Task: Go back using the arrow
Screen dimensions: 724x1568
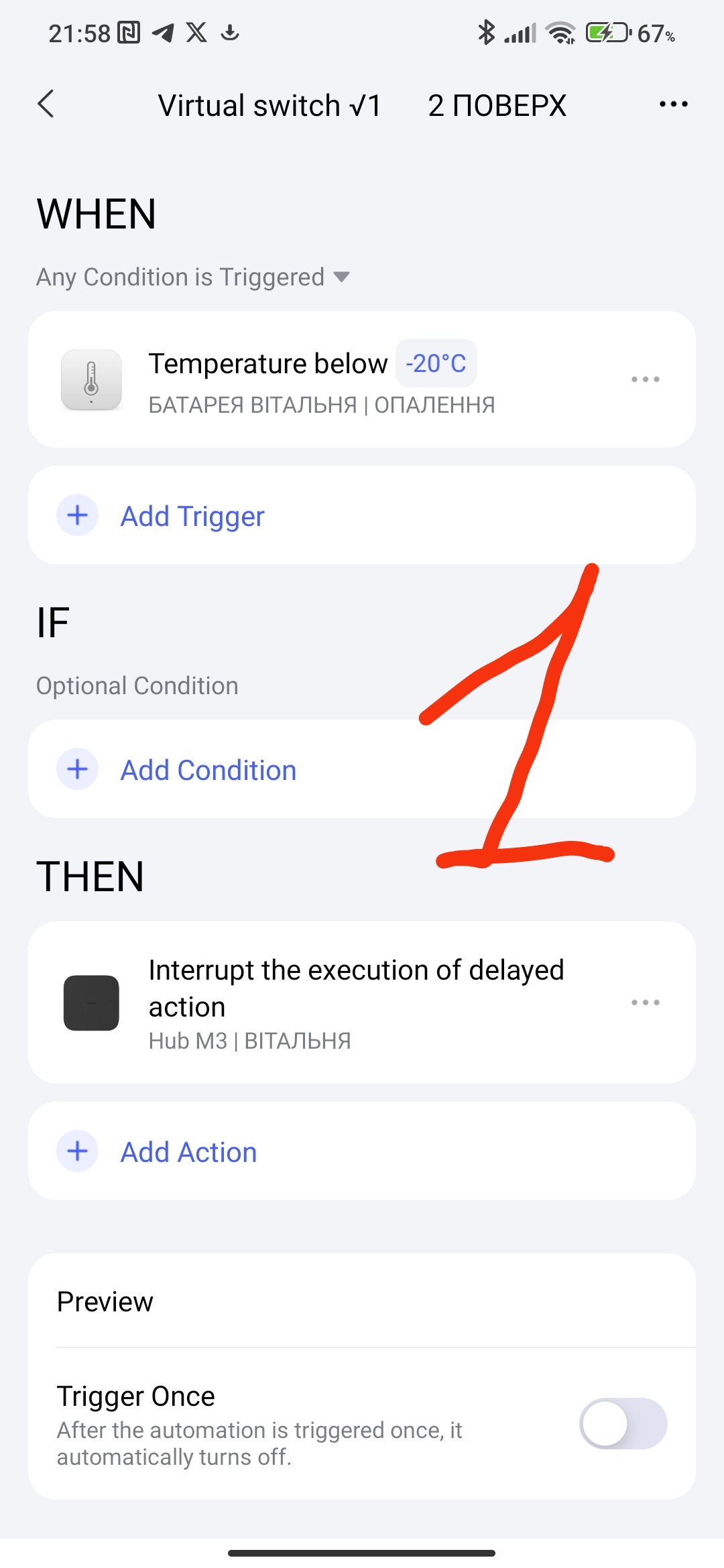Action: pyautogui.click(x=46, y=105)
